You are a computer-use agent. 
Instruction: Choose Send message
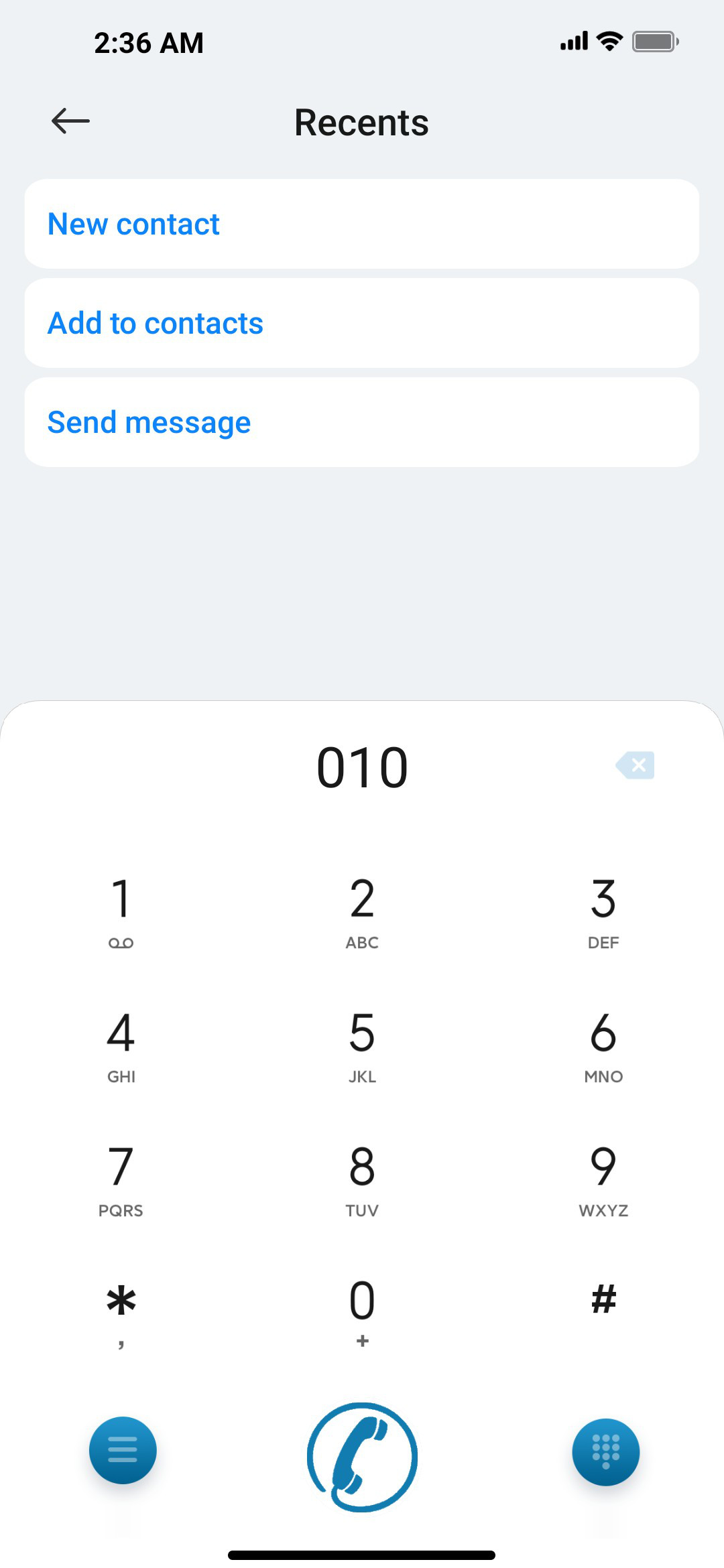(x=362, y=422)
